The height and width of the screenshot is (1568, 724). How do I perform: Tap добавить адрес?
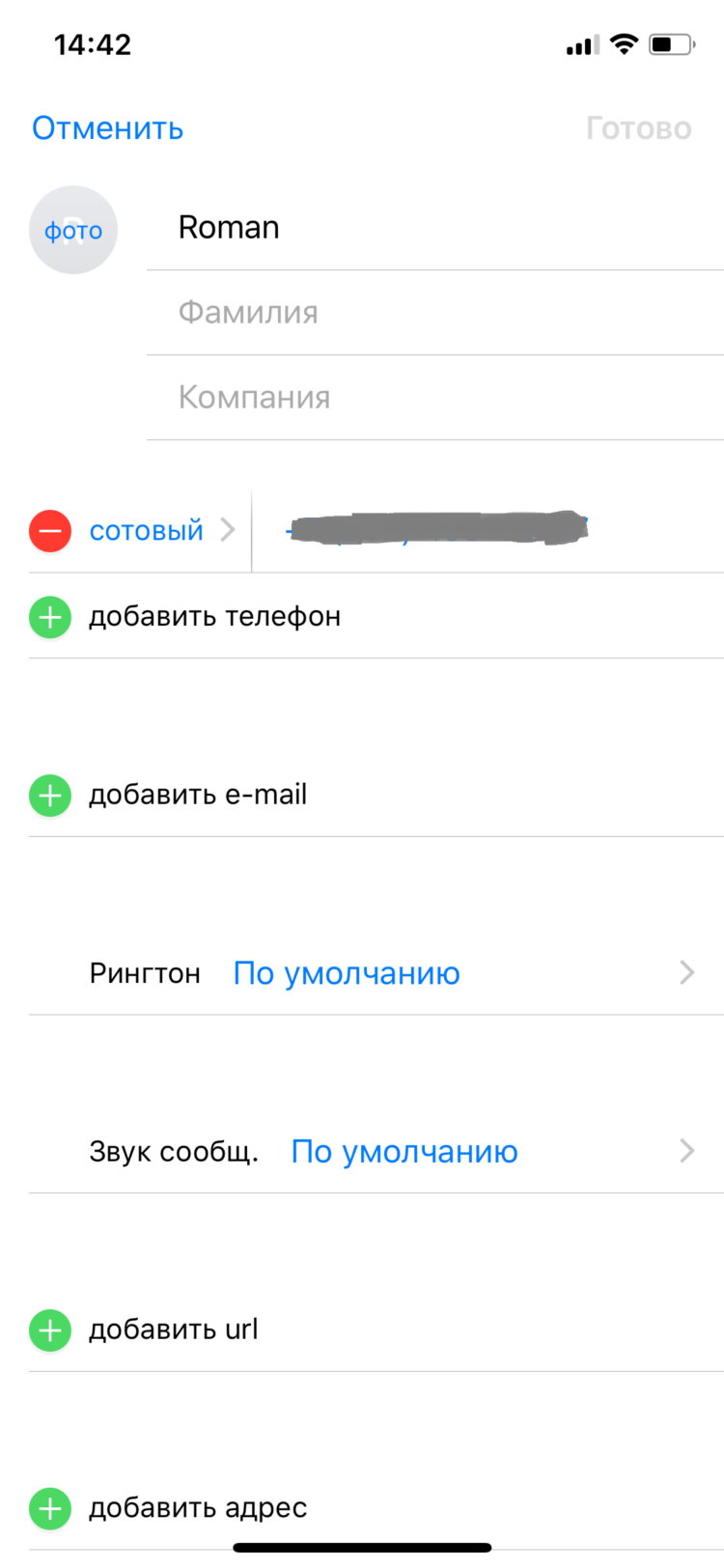pos(198,1508)
